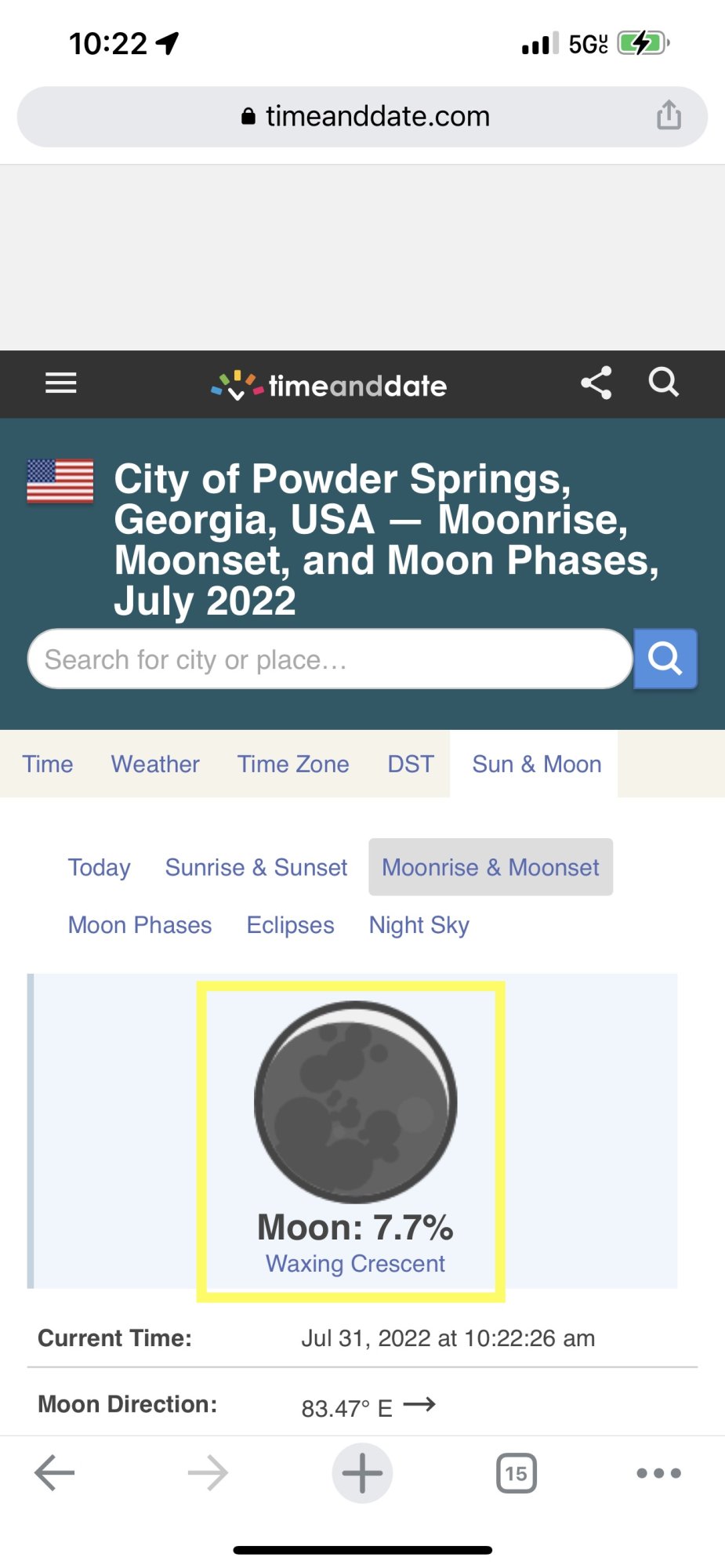This screenshot has width=725, height=1568.
Task: Open the Today link
Action: tap(99, 867)
